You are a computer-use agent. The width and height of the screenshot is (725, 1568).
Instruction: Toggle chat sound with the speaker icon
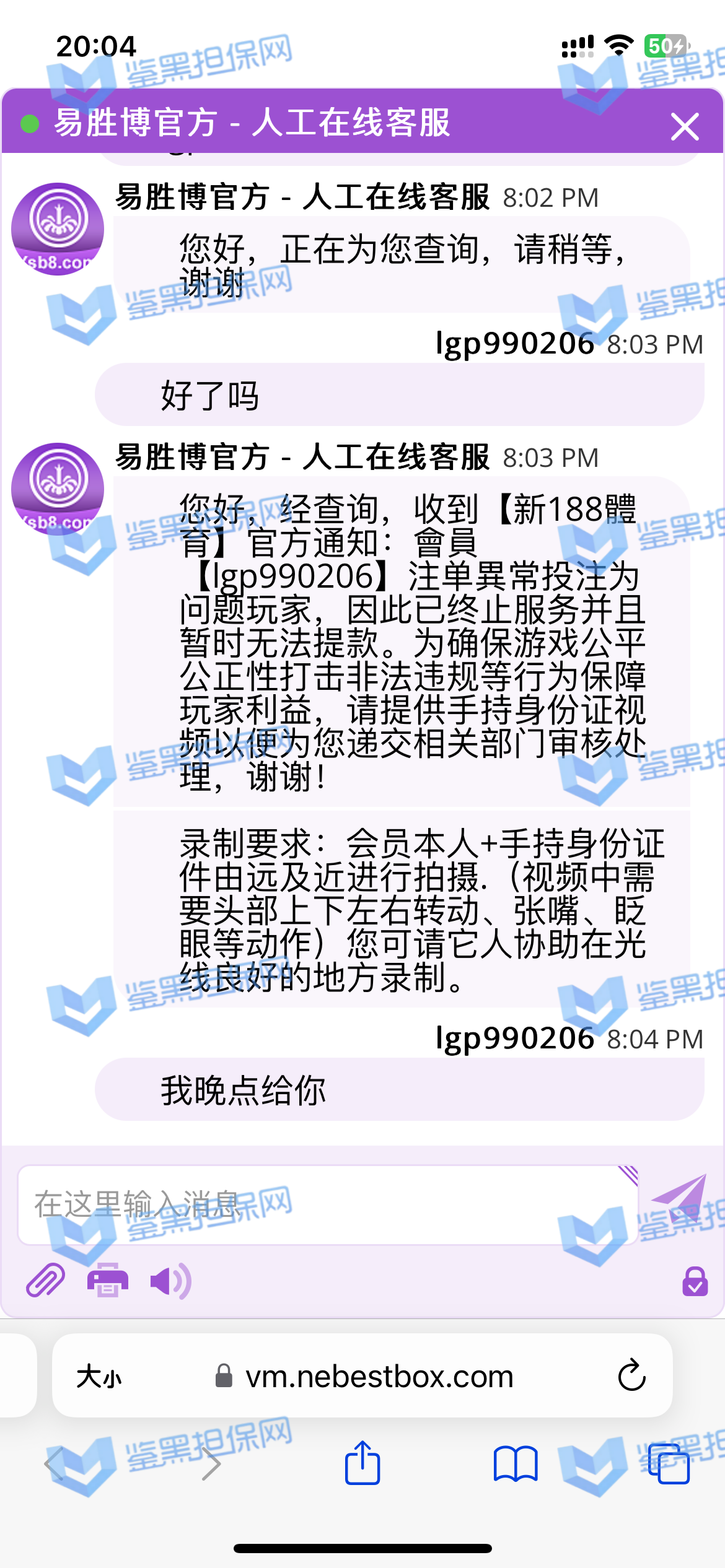click(x=170, y=1281)
